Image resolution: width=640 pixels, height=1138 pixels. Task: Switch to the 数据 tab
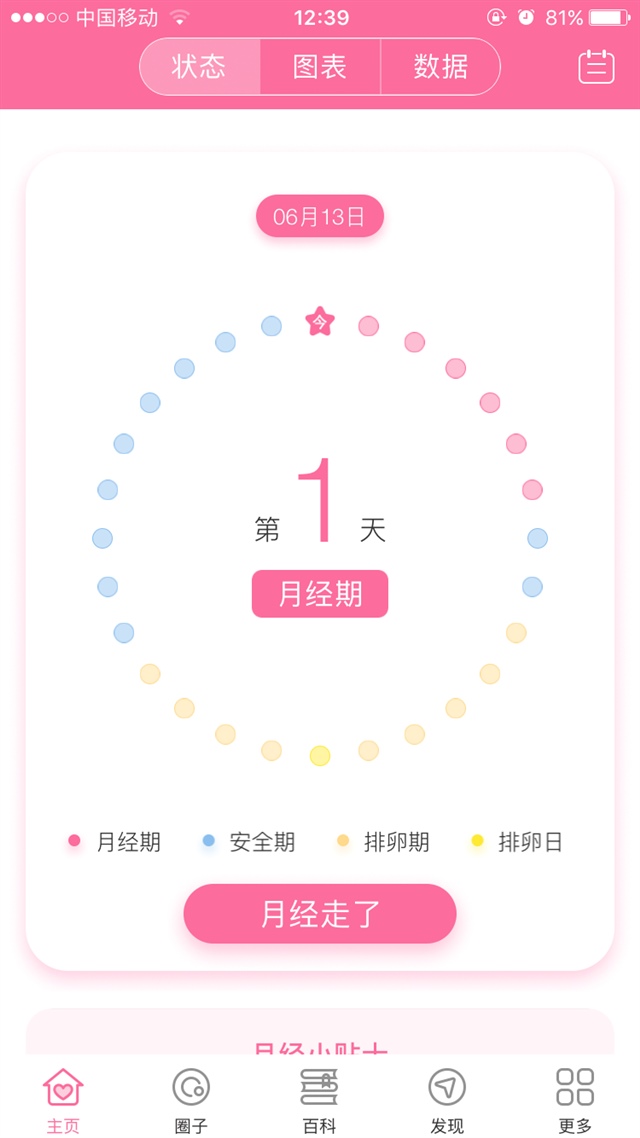pos(440,67)
